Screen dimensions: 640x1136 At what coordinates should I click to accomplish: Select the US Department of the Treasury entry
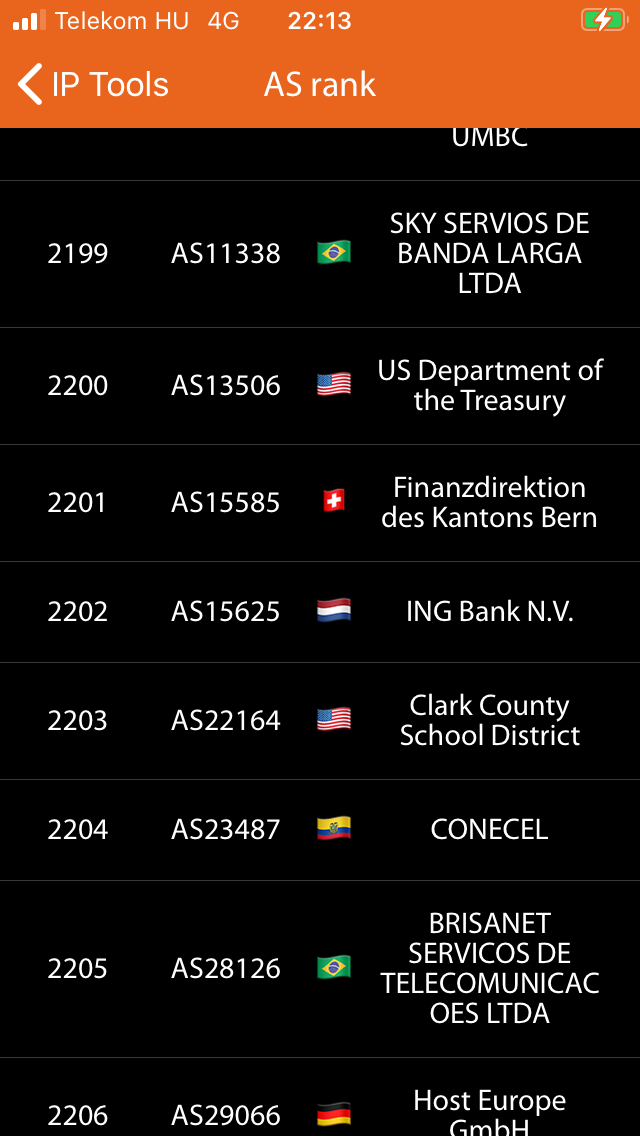[x=320, y=386]
